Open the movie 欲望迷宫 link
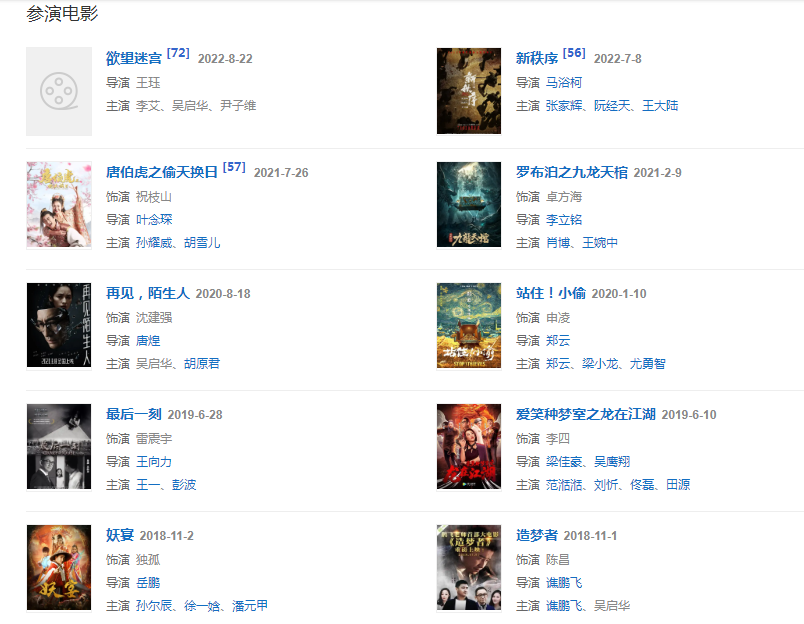 [x=134, y=58]
